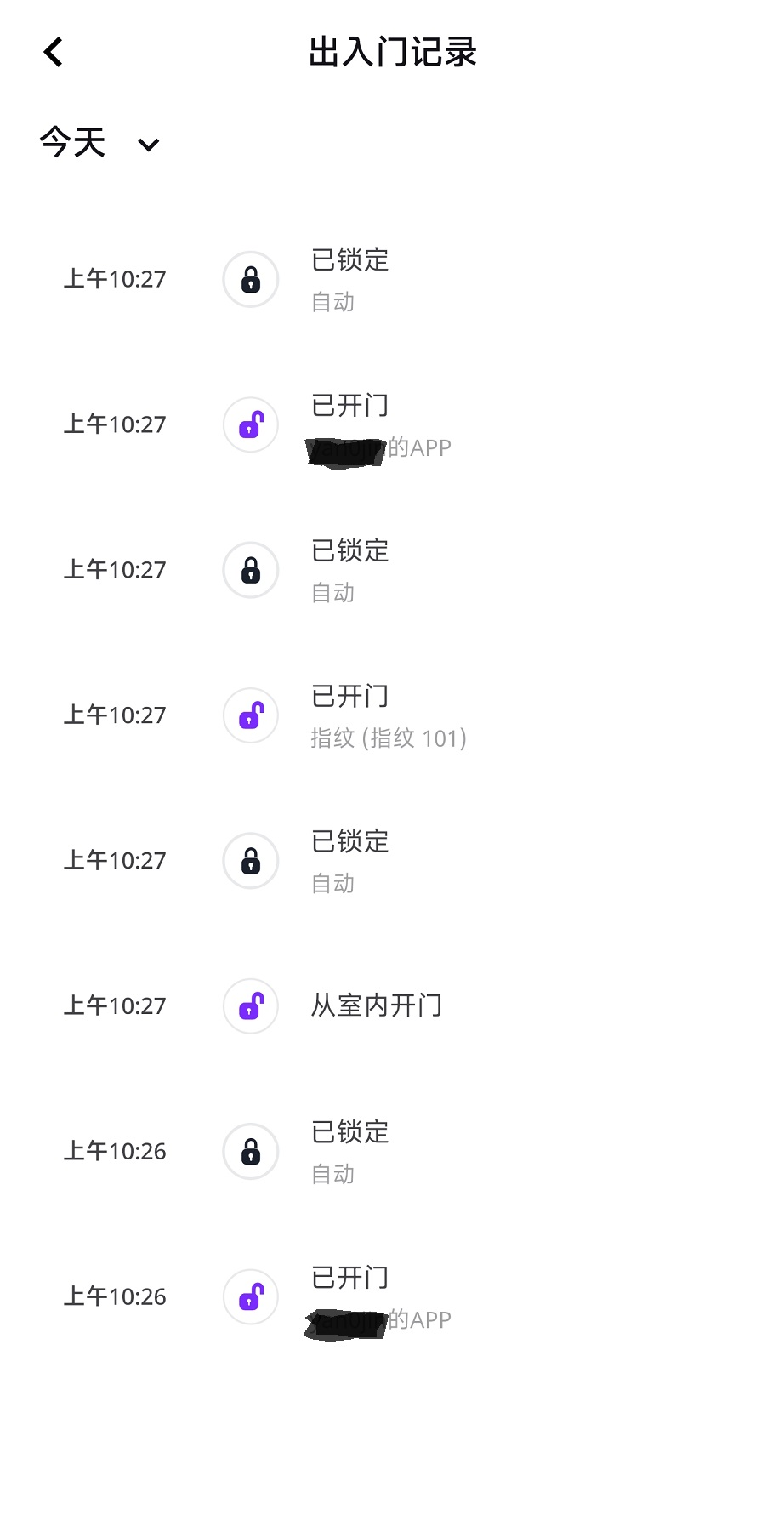The width and height of the screenshot is (784, 1538).
Task: Tap the unlock icon for the 10:26 APP record
Action: (250, 1297)
